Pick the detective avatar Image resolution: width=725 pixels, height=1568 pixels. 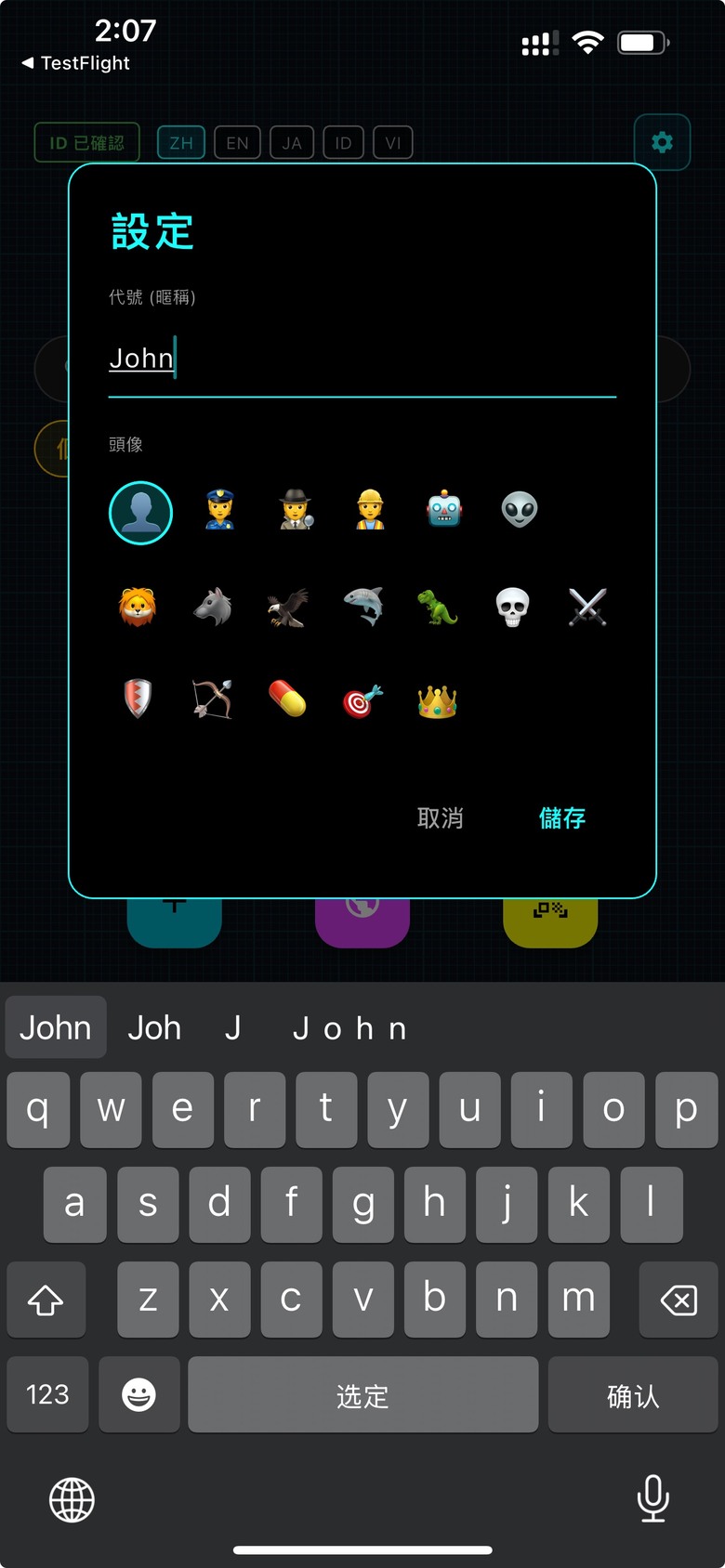point(297,510)
